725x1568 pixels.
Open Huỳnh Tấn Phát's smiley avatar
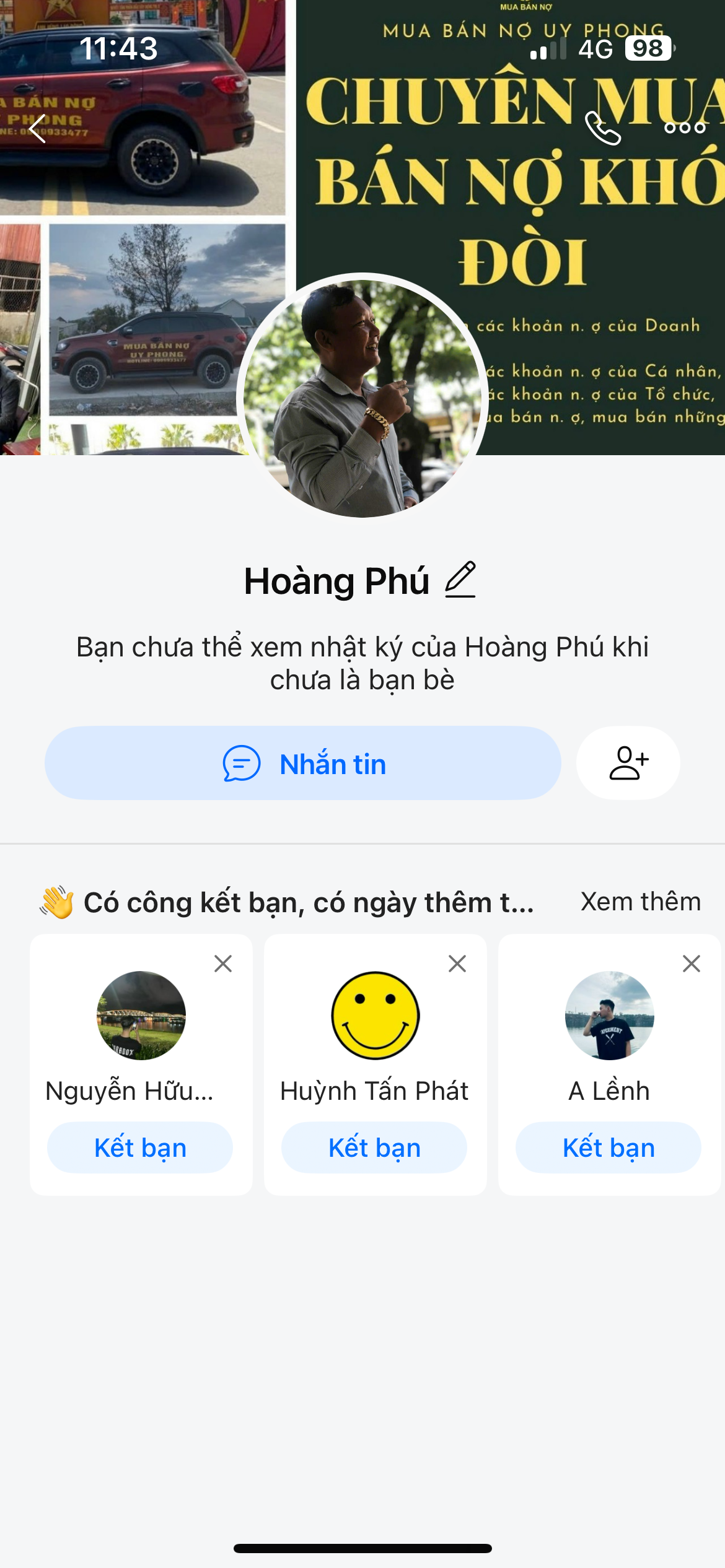[376, 1016]
